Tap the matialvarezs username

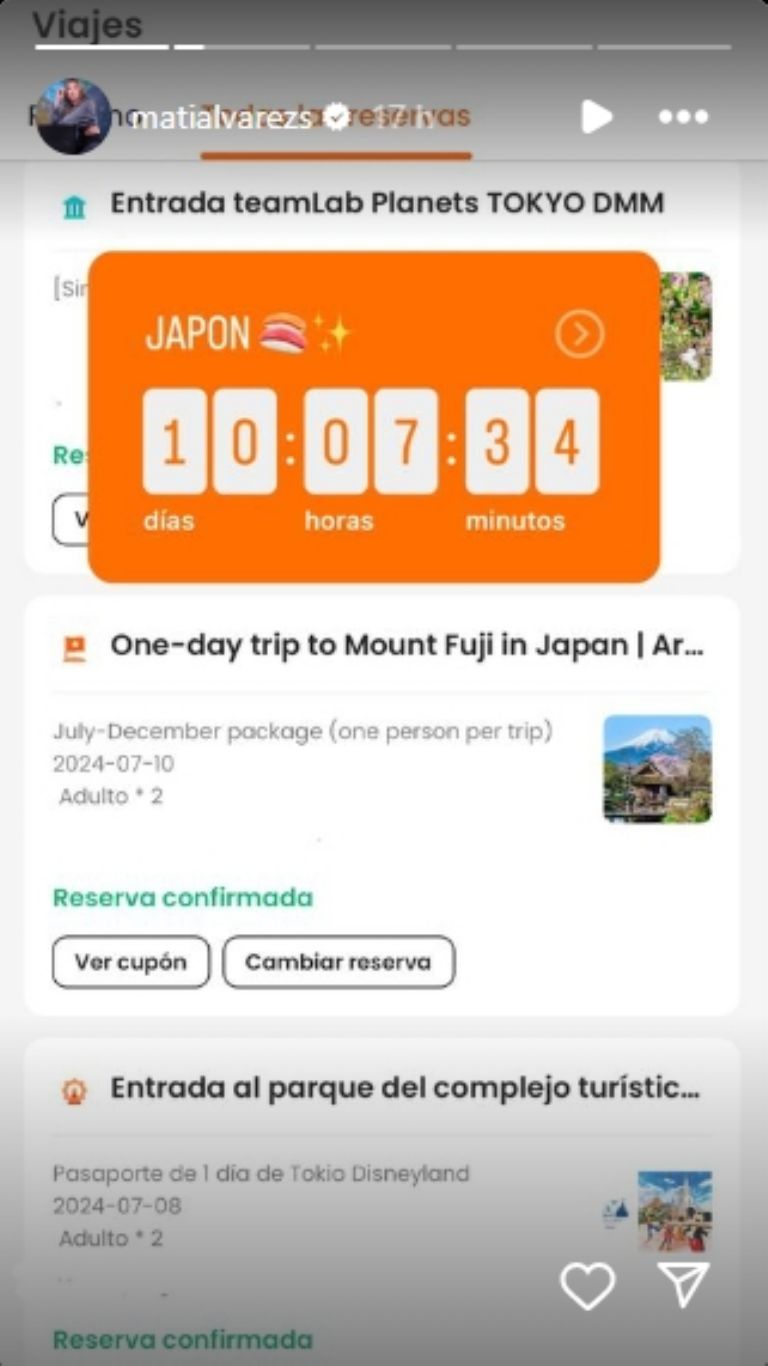(x=221, y=117)
